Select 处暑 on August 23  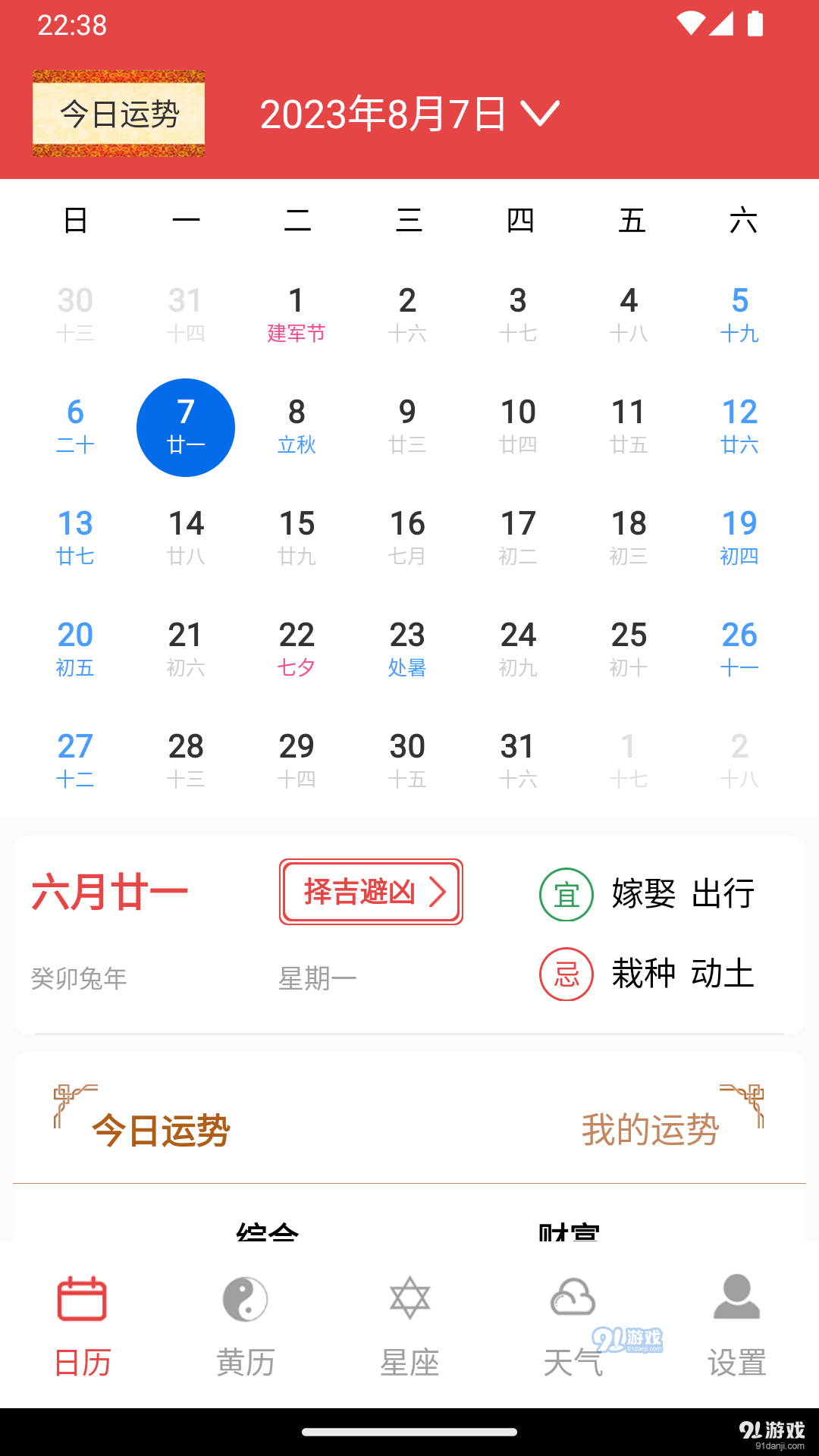click(407, 648)
